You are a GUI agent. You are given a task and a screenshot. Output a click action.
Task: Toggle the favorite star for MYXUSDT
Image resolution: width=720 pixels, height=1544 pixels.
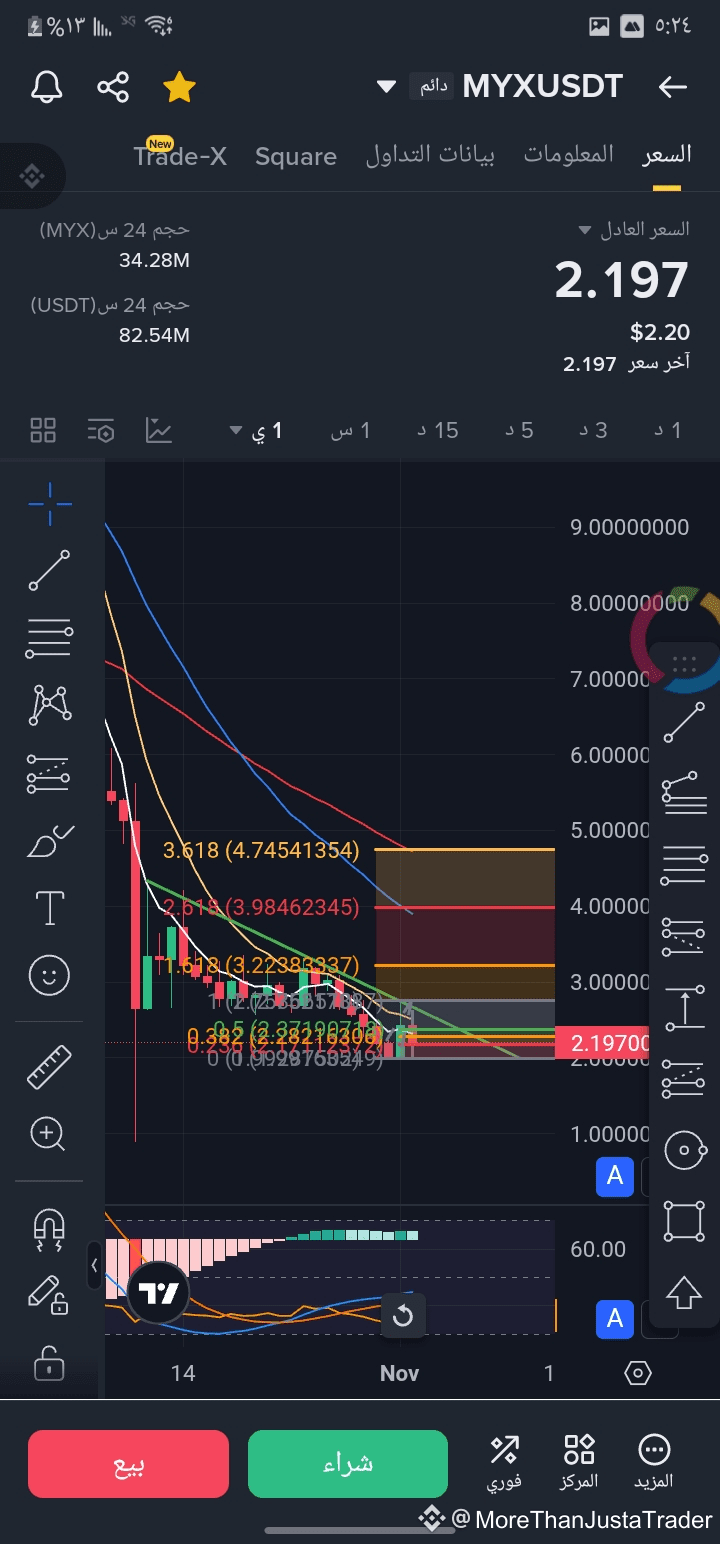point(179,87)
